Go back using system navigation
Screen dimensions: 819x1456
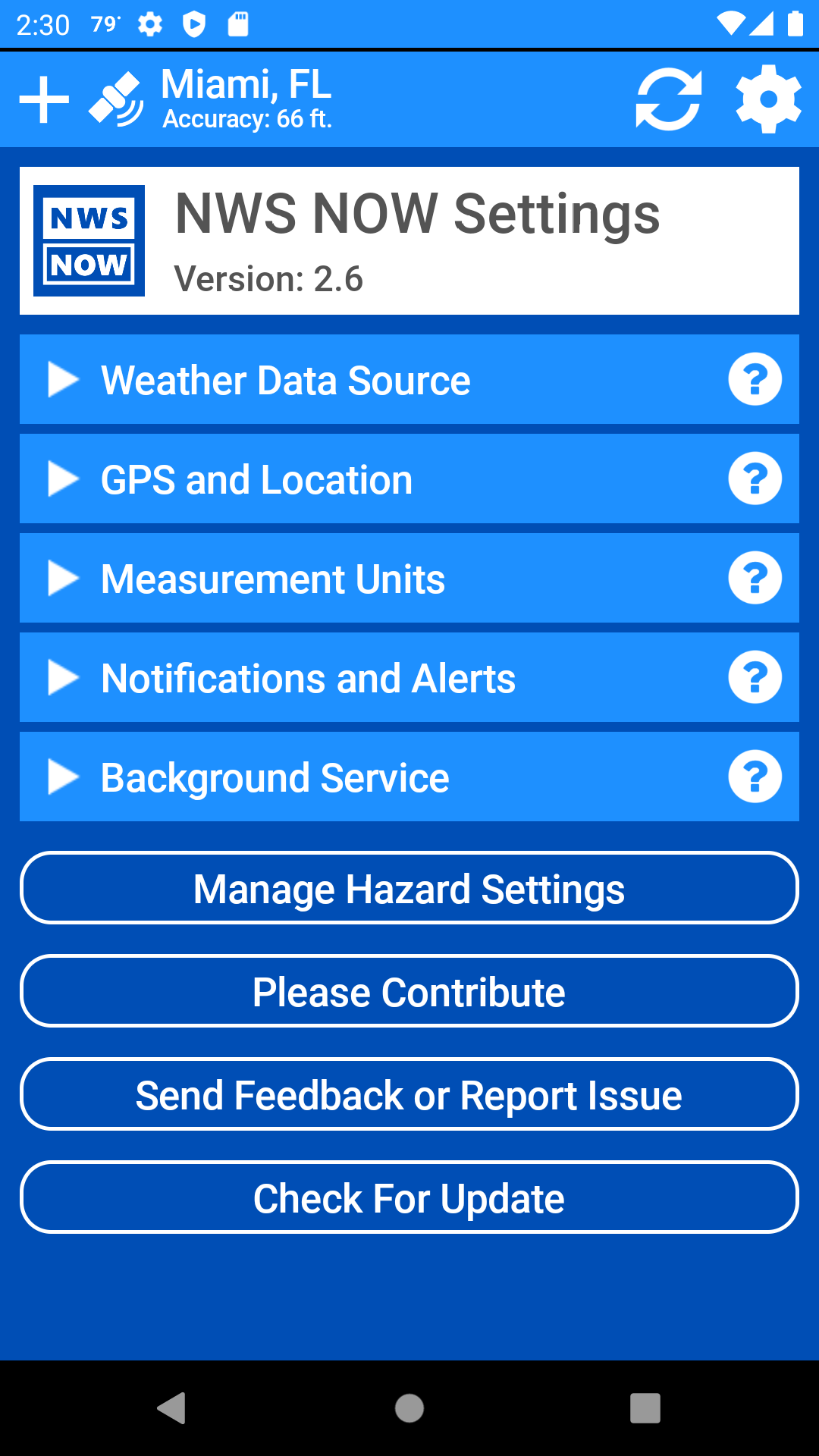tap(172, 1408)
